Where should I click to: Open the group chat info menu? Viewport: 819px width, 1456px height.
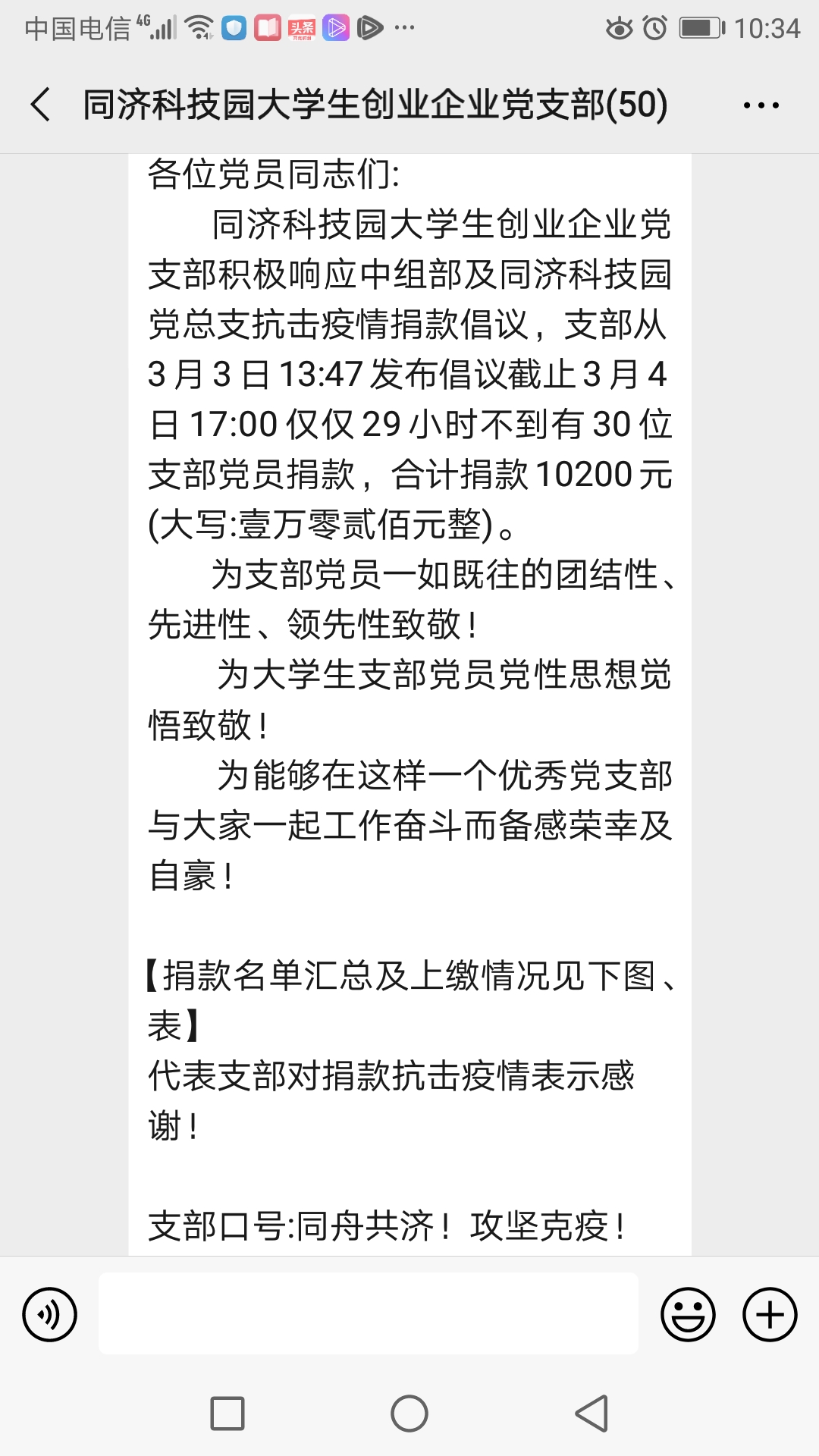click(x=761, y=105)
